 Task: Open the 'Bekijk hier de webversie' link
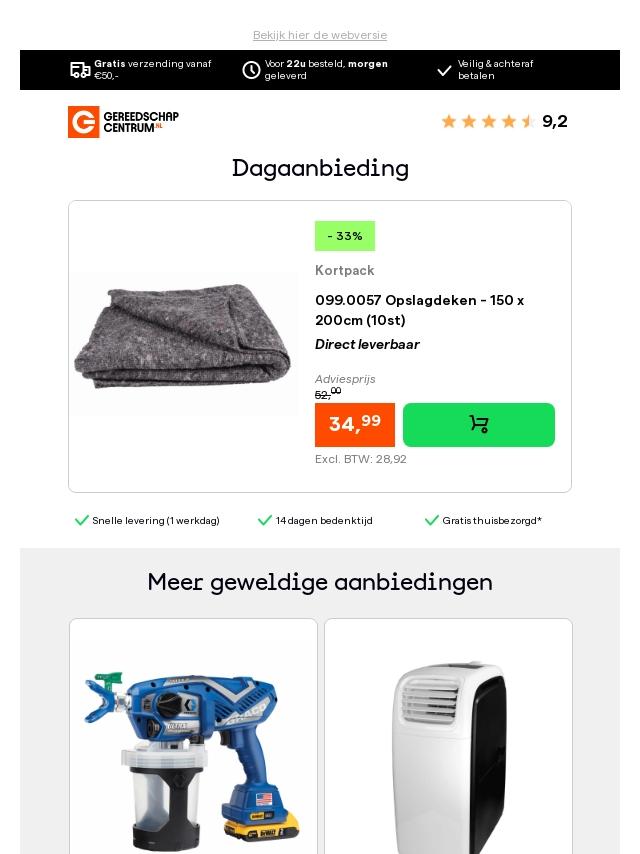320,35
